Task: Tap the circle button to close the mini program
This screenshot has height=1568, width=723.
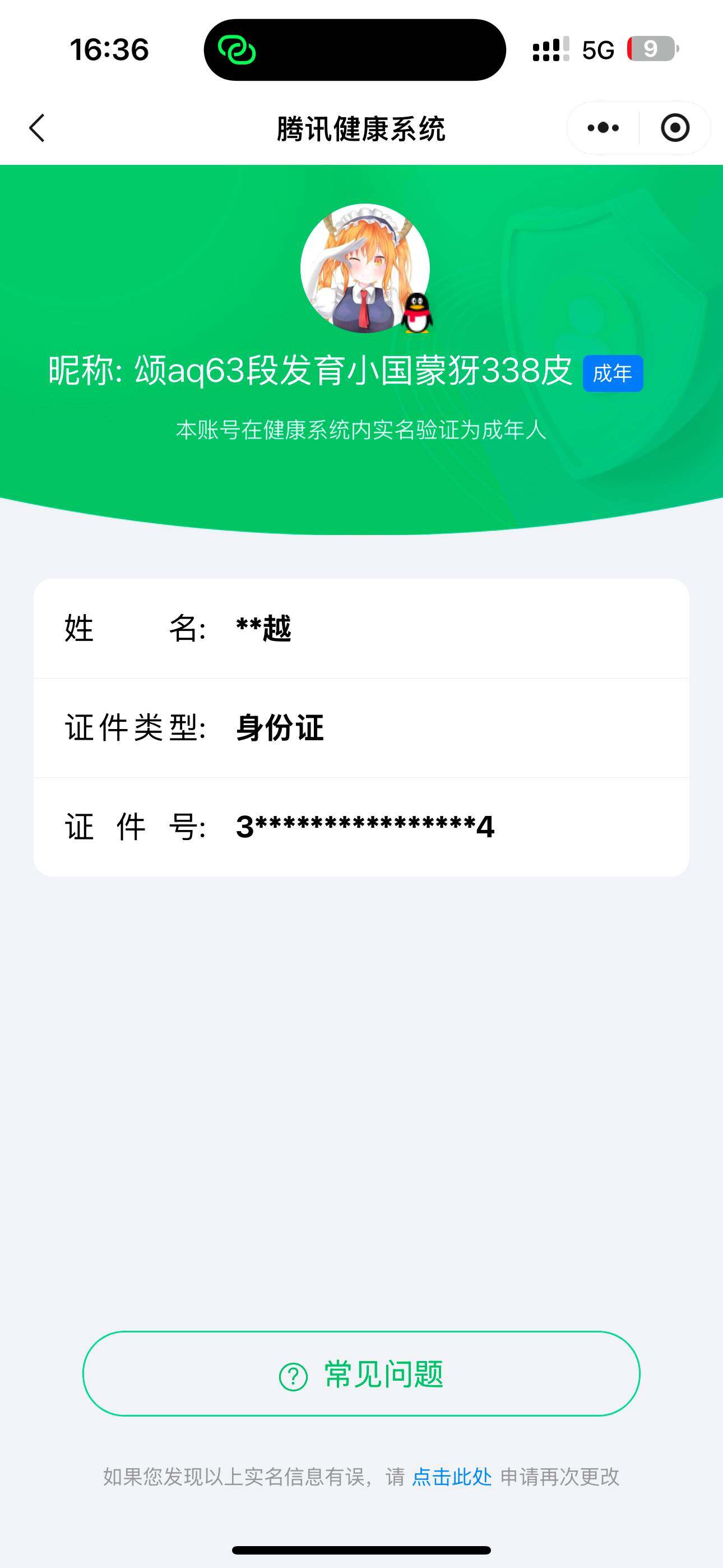Action: click(674, 127)
